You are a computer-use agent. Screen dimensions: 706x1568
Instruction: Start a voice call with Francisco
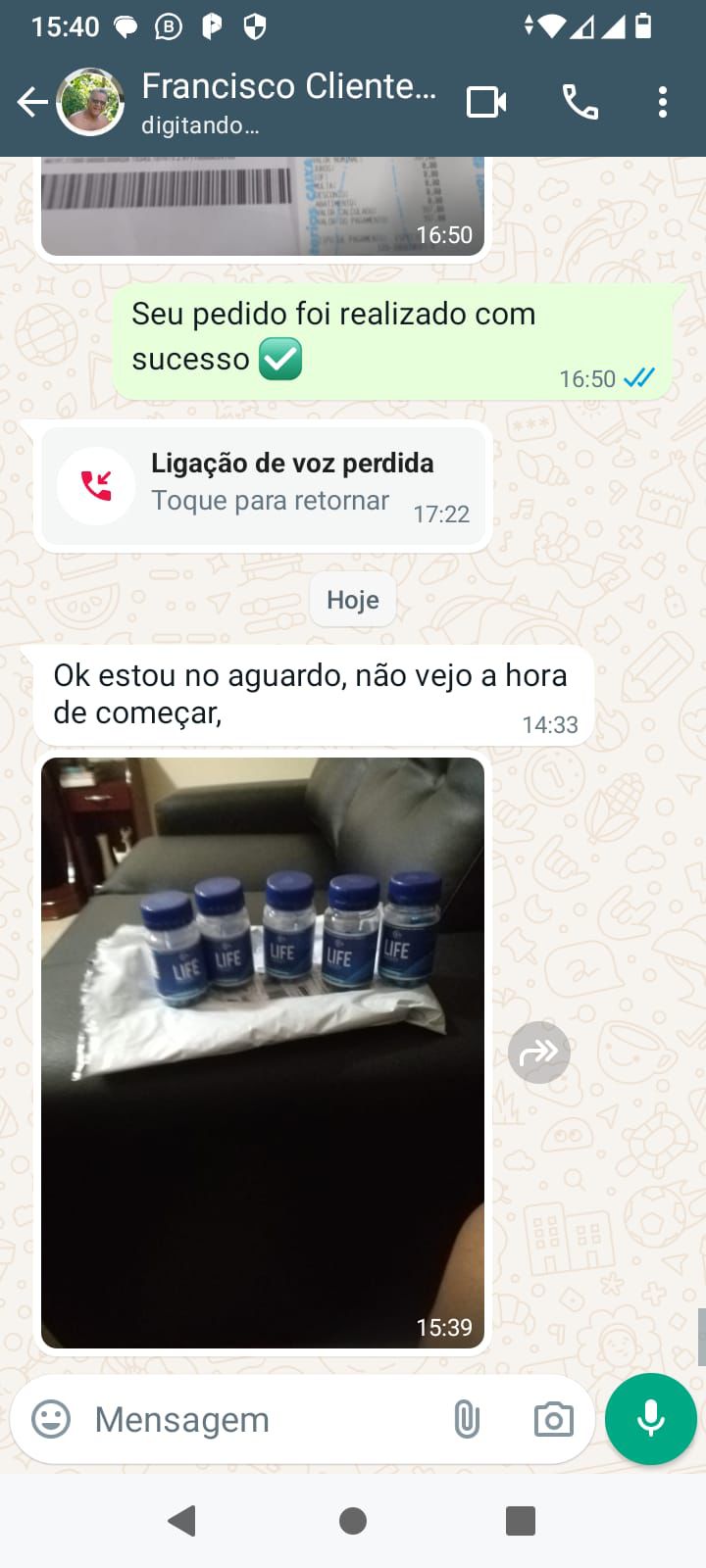(580, 102)
